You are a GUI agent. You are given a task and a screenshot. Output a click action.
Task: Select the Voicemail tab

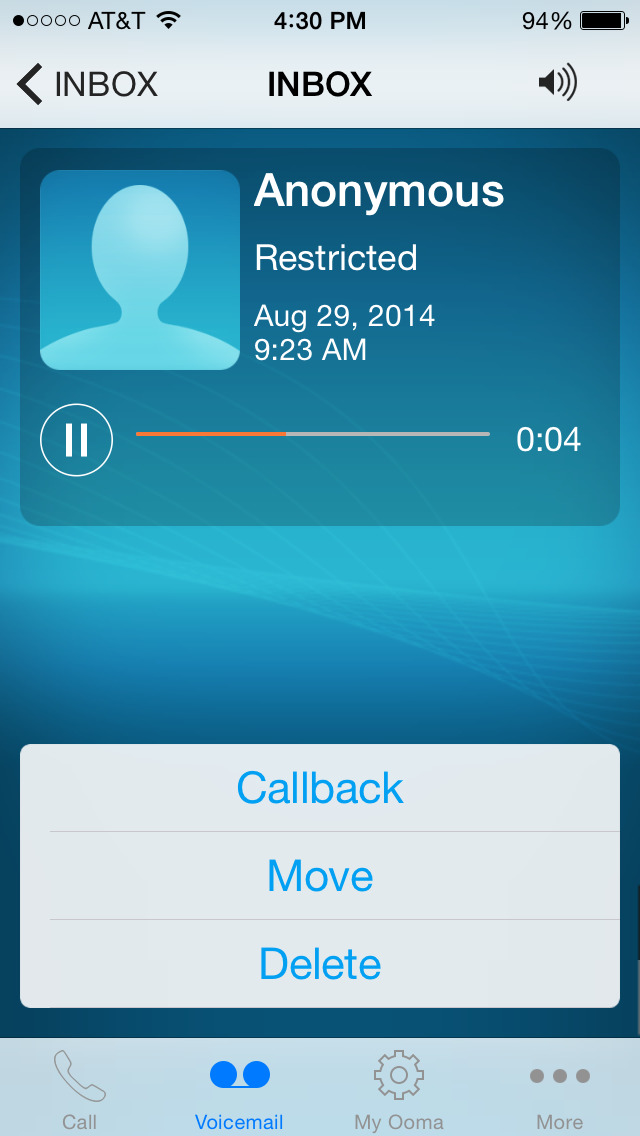[240, 1088]
